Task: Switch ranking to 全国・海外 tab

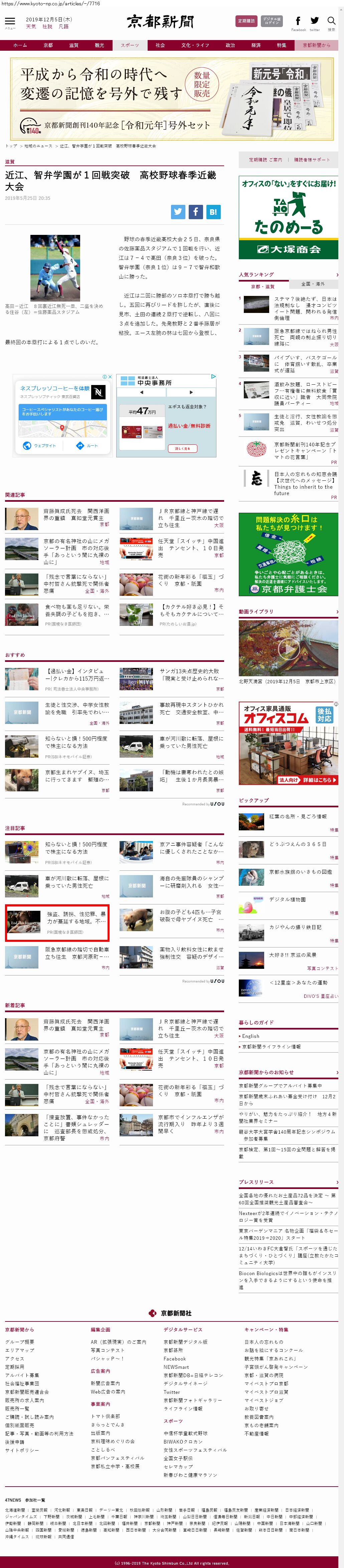Action: [x=313, y=284]
